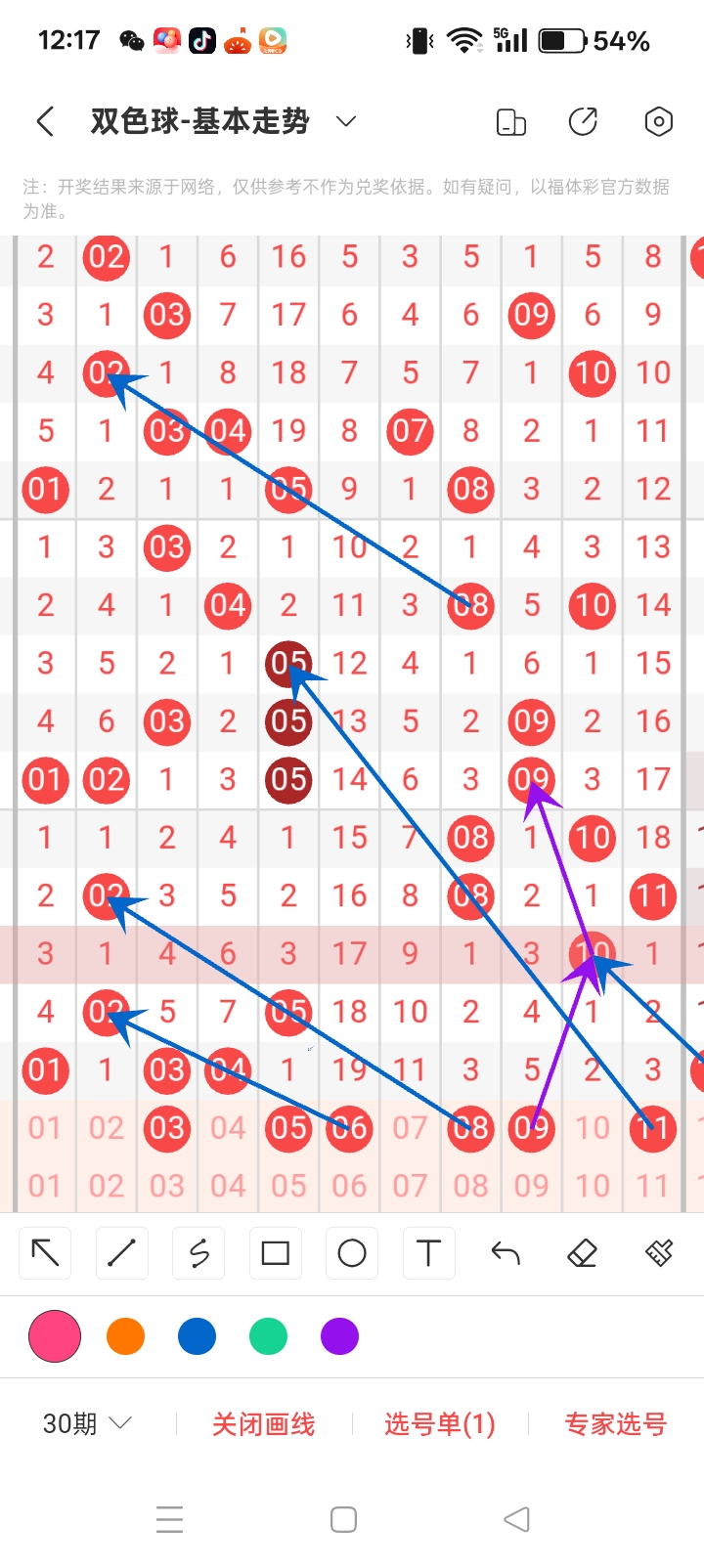704x1568 pixels.
Task: Open the 30期 period dropdown
Action: 86,1423
